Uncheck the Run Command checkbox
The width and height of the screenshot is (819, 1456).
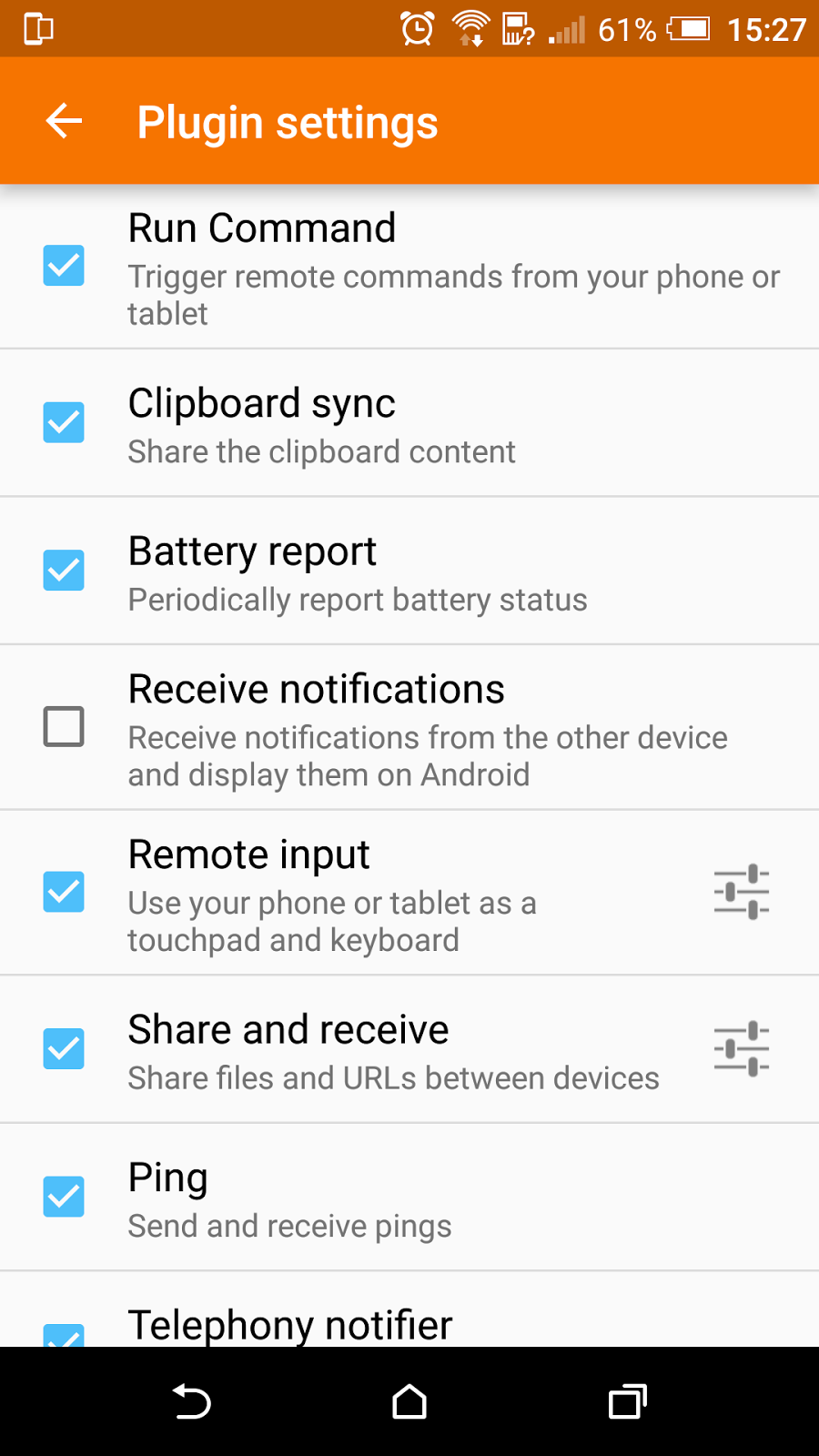(64, 266)
